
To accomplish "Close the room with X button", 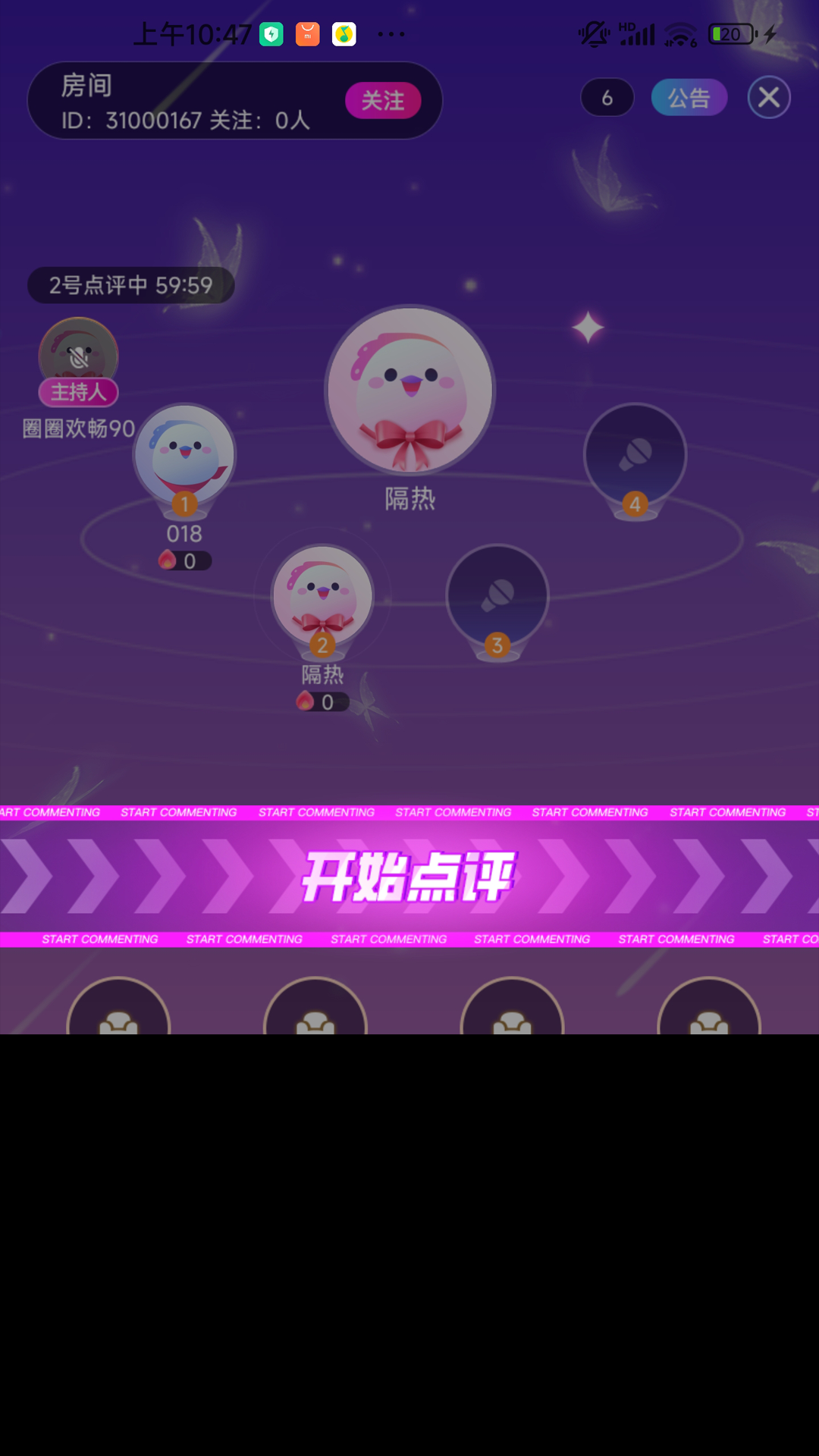I will [x=769, y=98].
